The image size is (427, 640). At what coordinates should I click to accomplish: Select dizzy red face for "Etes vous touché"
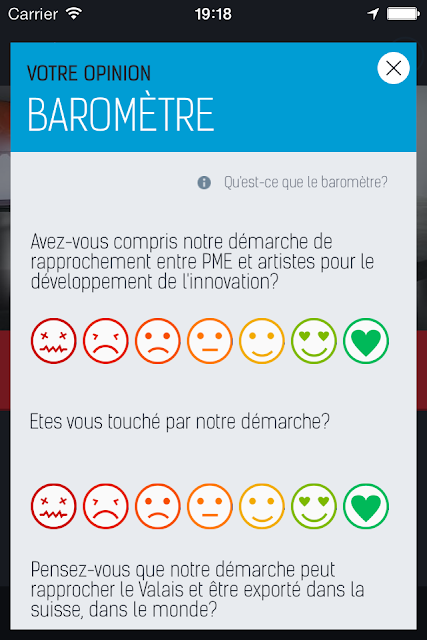[54, 506]
